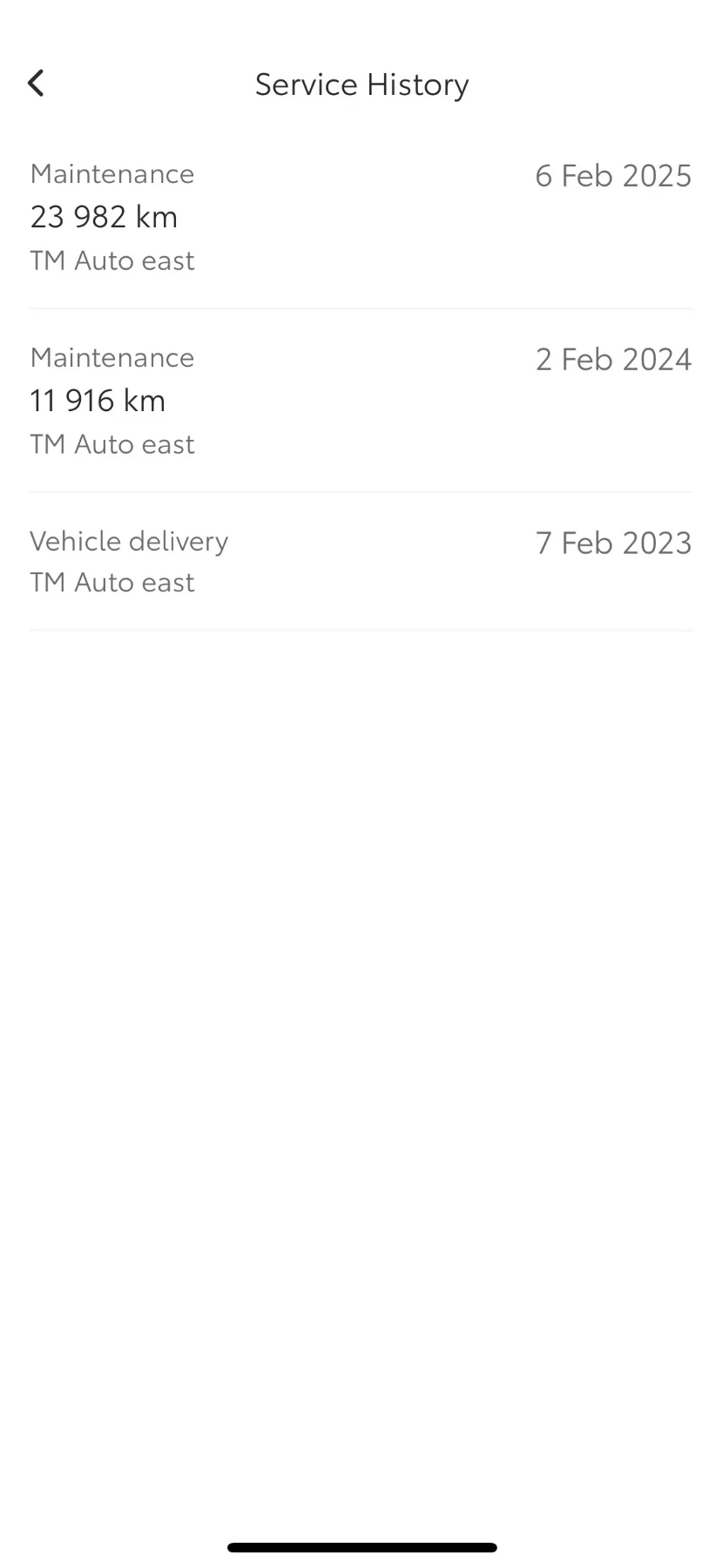Click TM Auto east under the first entry
723x1568 pixels.
[111, 260]
